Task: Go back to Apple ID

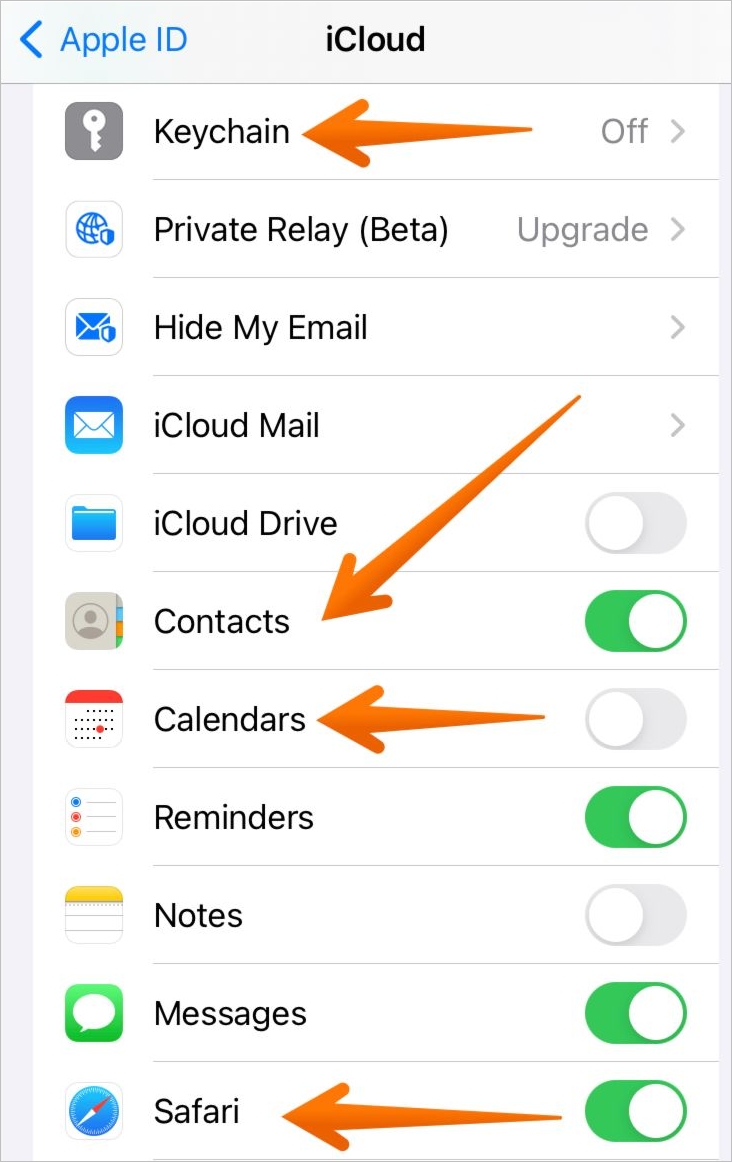Action: click(x=104, y=40)
